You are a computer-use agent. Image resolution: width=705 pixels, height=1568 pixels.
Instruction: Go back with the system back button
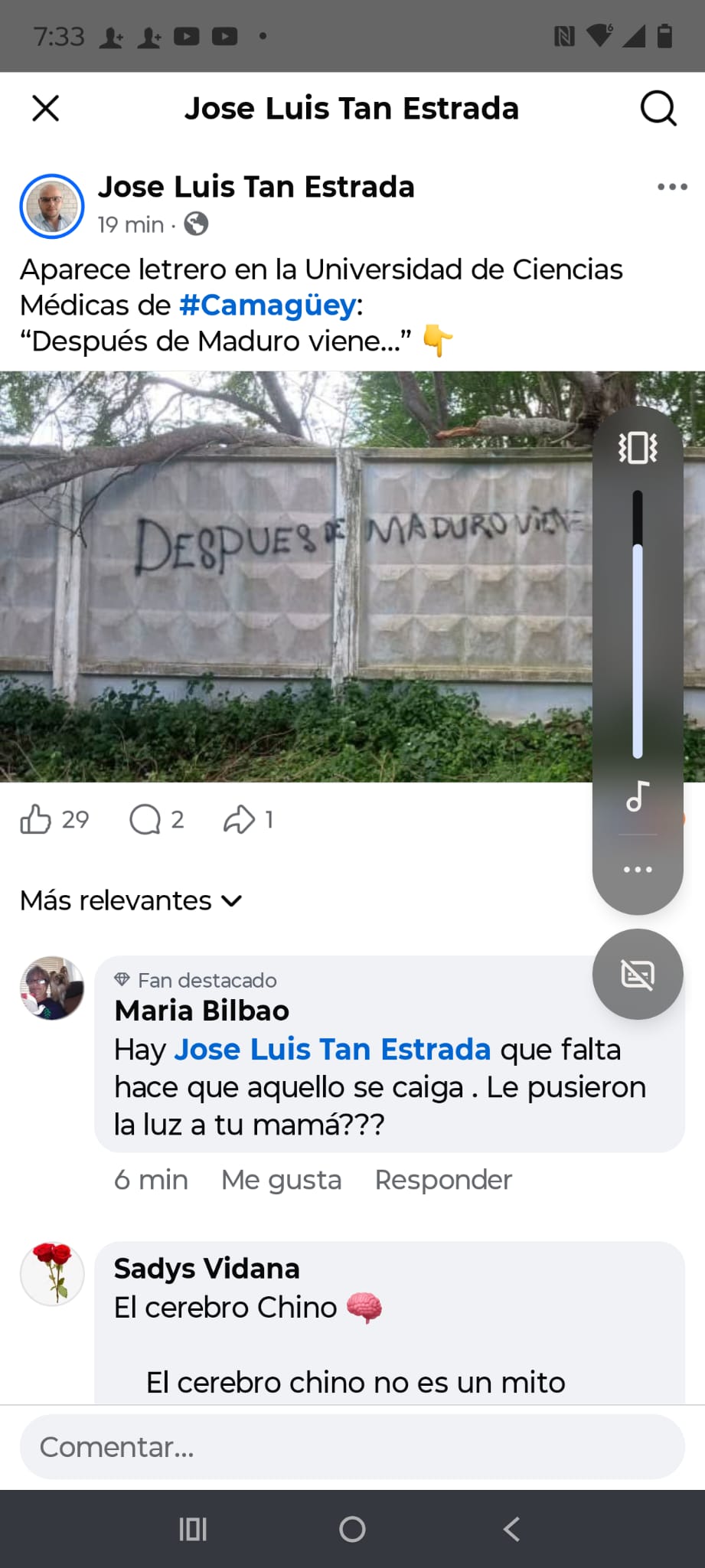point(511,1529)
